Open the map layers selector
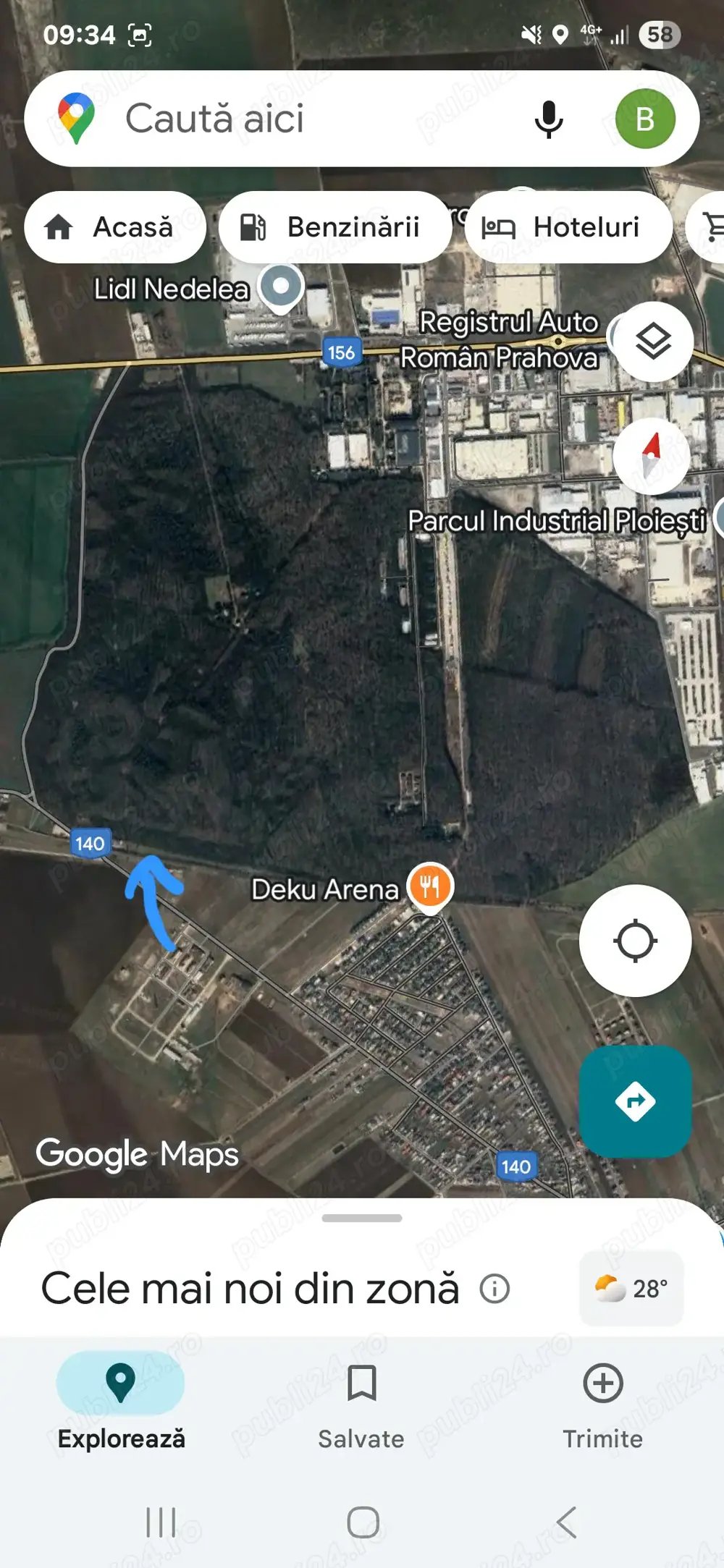 [x=653, y=341]
